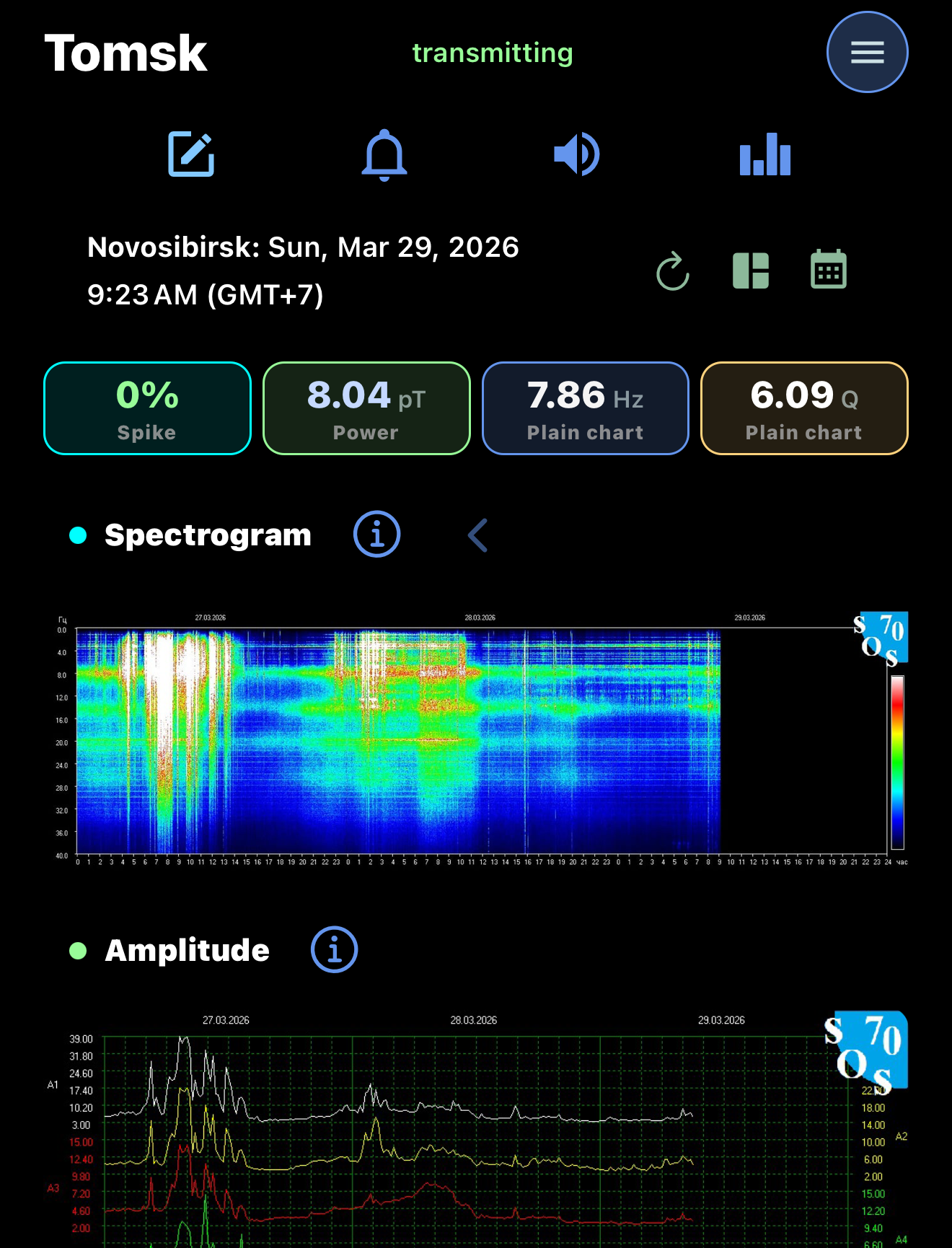Open the 8.04 pT Power card
Image resolution: width=952 pixels, height=1248 pixels.
tap(366, 408)
